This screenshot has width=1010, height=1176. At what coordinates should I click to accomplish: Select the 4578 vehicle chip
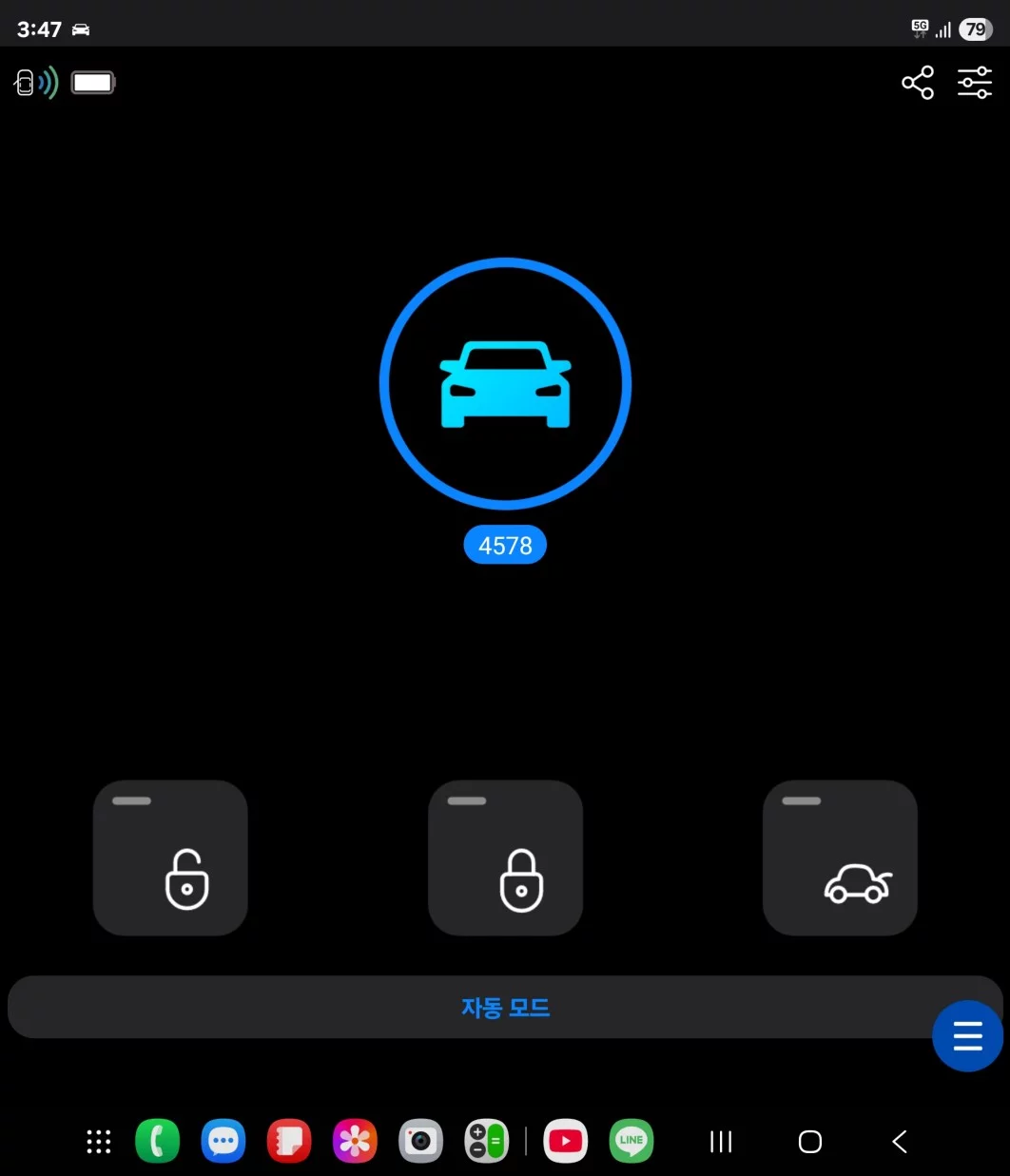point(505,545)
